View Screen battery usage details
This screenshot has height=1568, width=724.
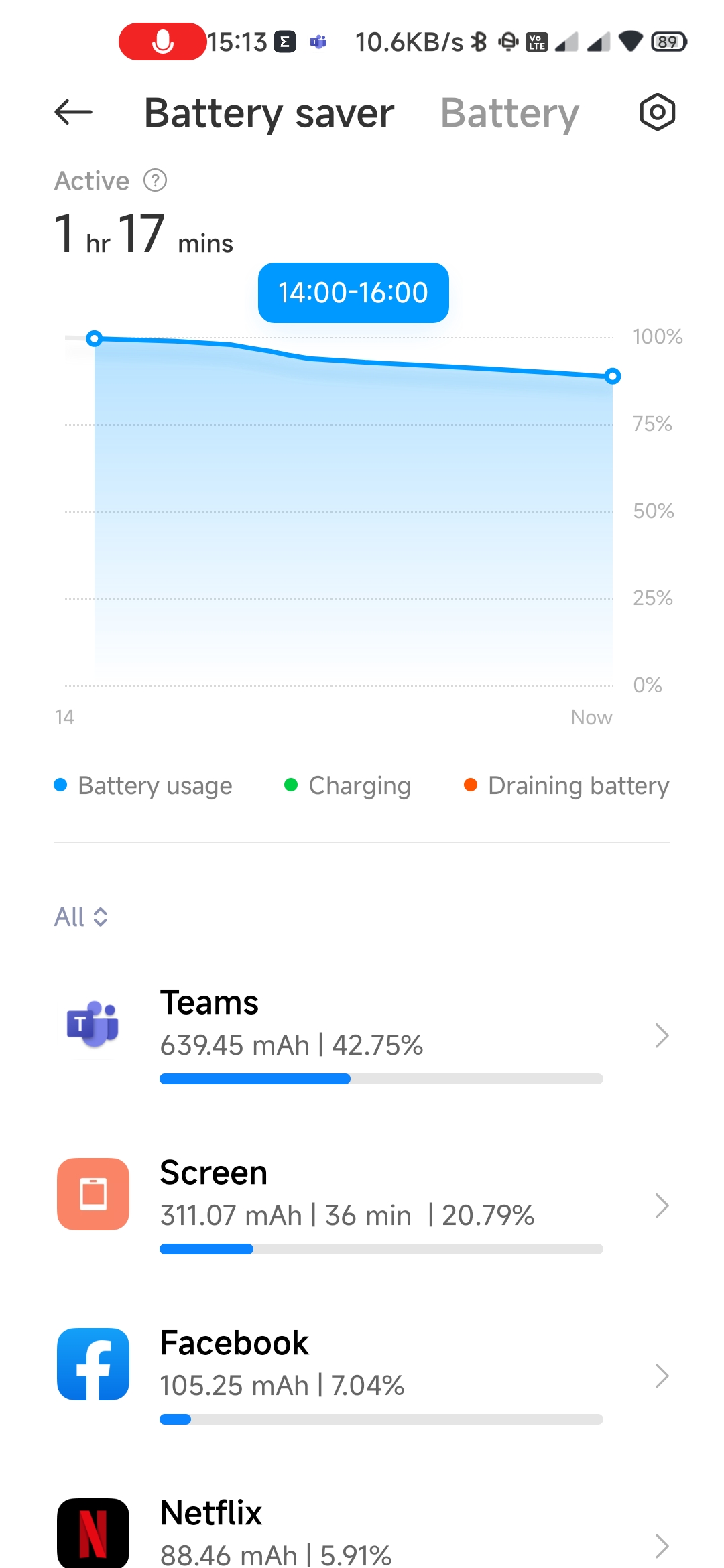362,1205
